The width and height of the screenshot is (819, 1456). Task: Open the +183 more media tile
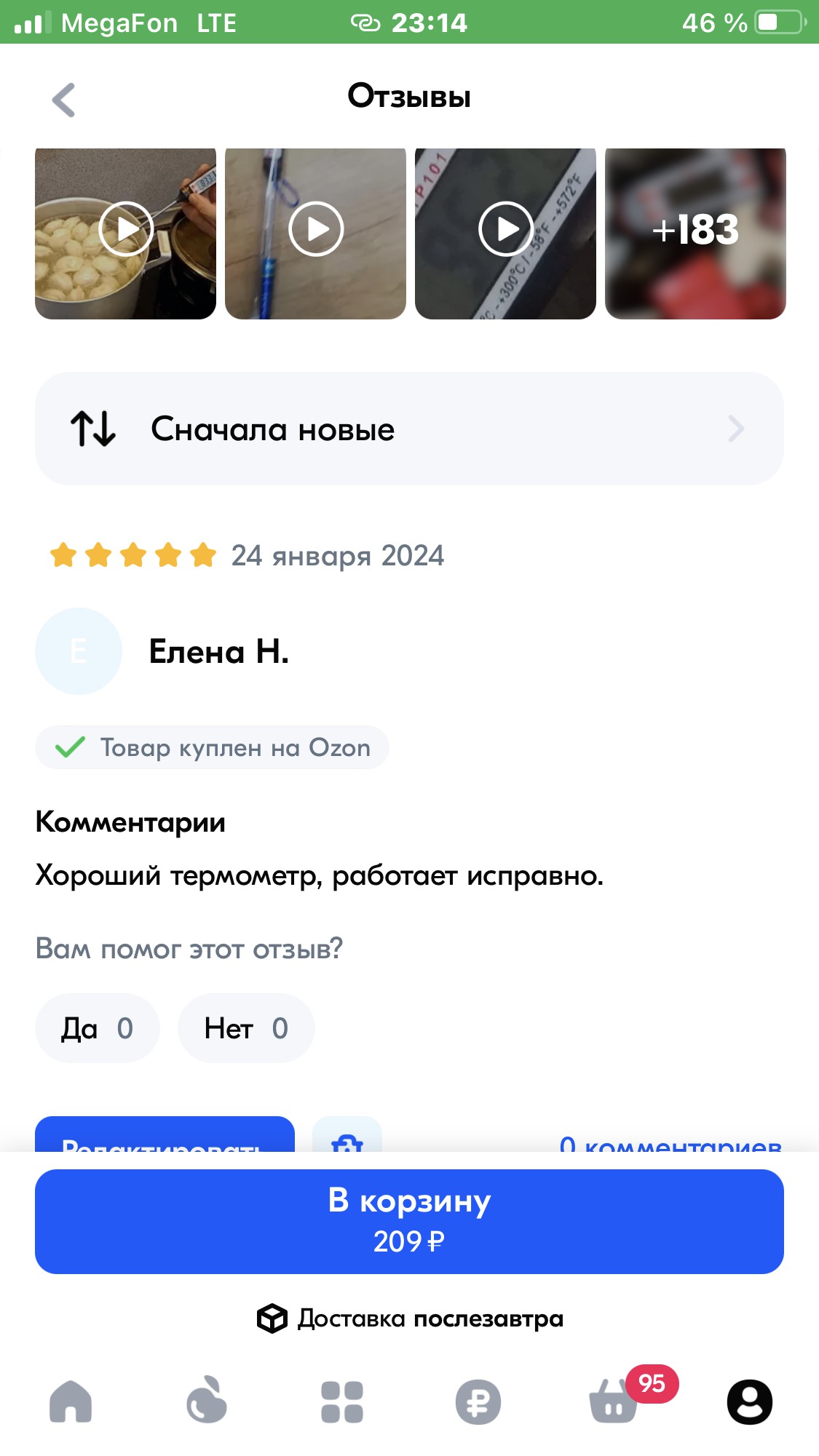(695, 230)
